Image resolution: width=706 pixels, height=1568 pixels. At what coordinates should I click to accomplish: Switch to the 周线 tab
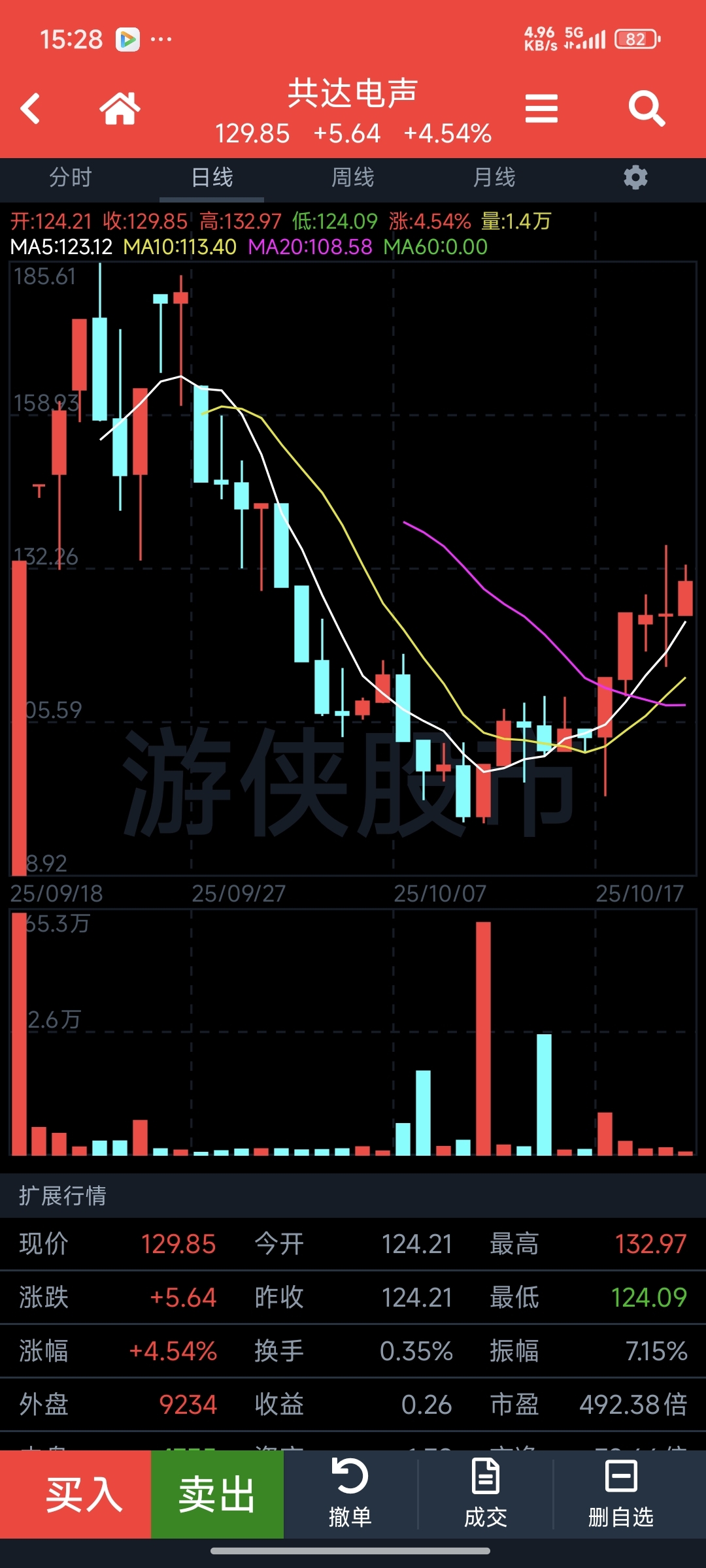pos(353,178)
